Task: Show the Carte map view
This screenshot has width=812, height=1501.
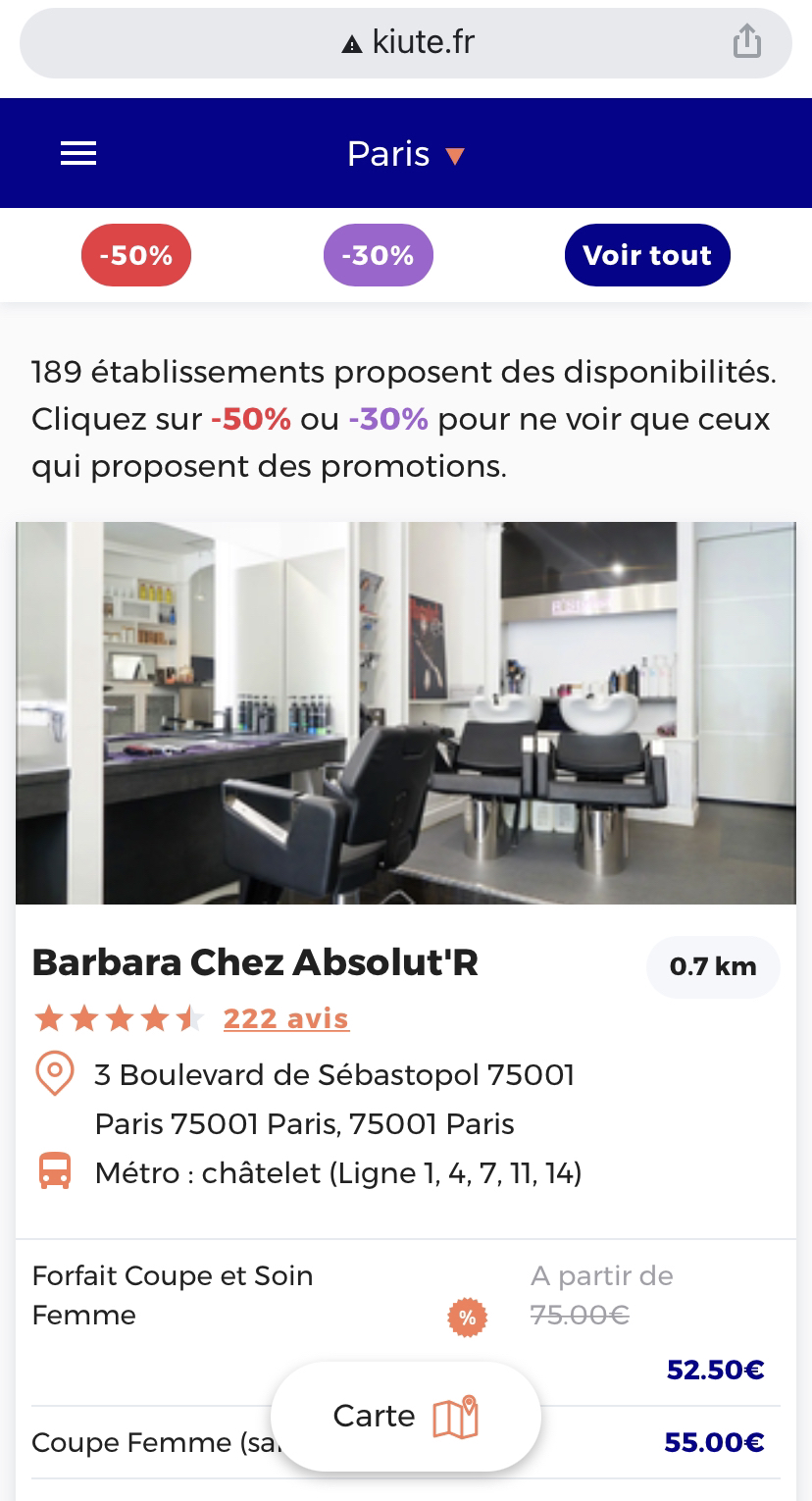Action: click(405, 1416)
